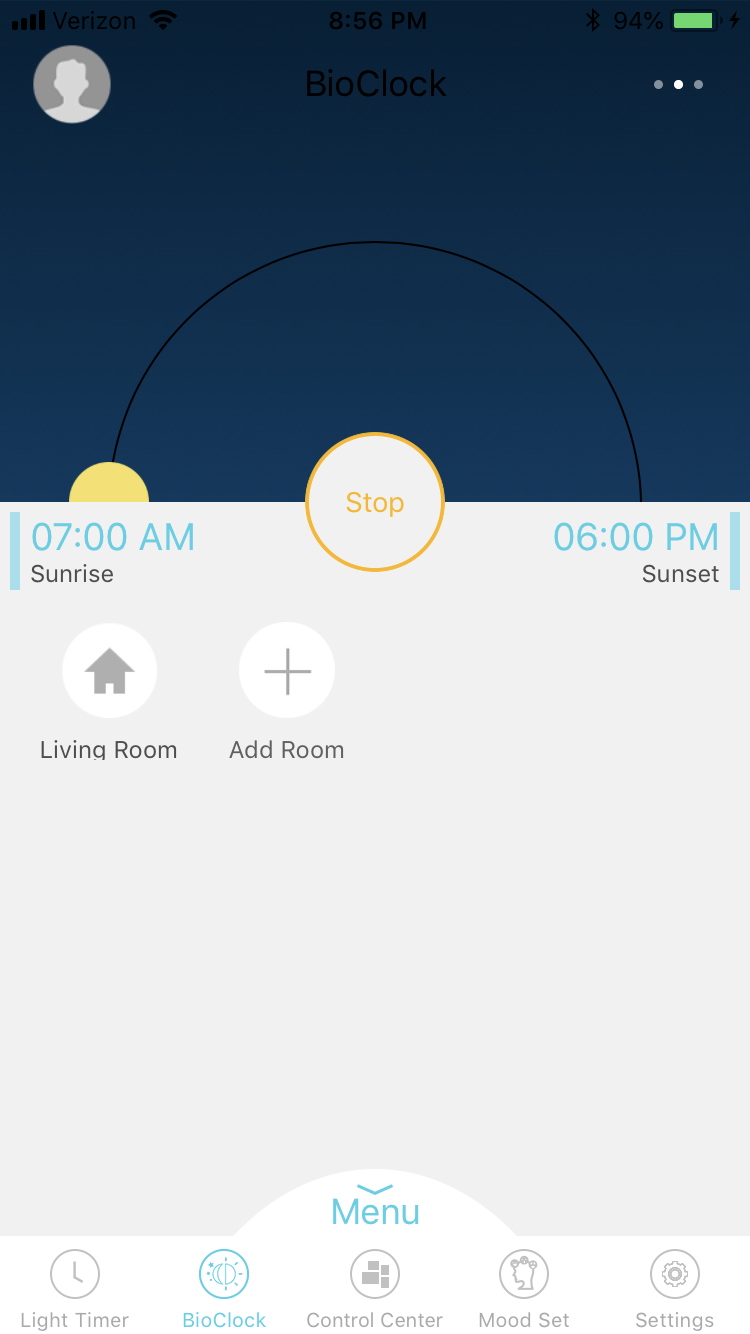The image size is (750, 1334).
Task: Go to the Mood Set tab
Action: [x=524, y=1290]
